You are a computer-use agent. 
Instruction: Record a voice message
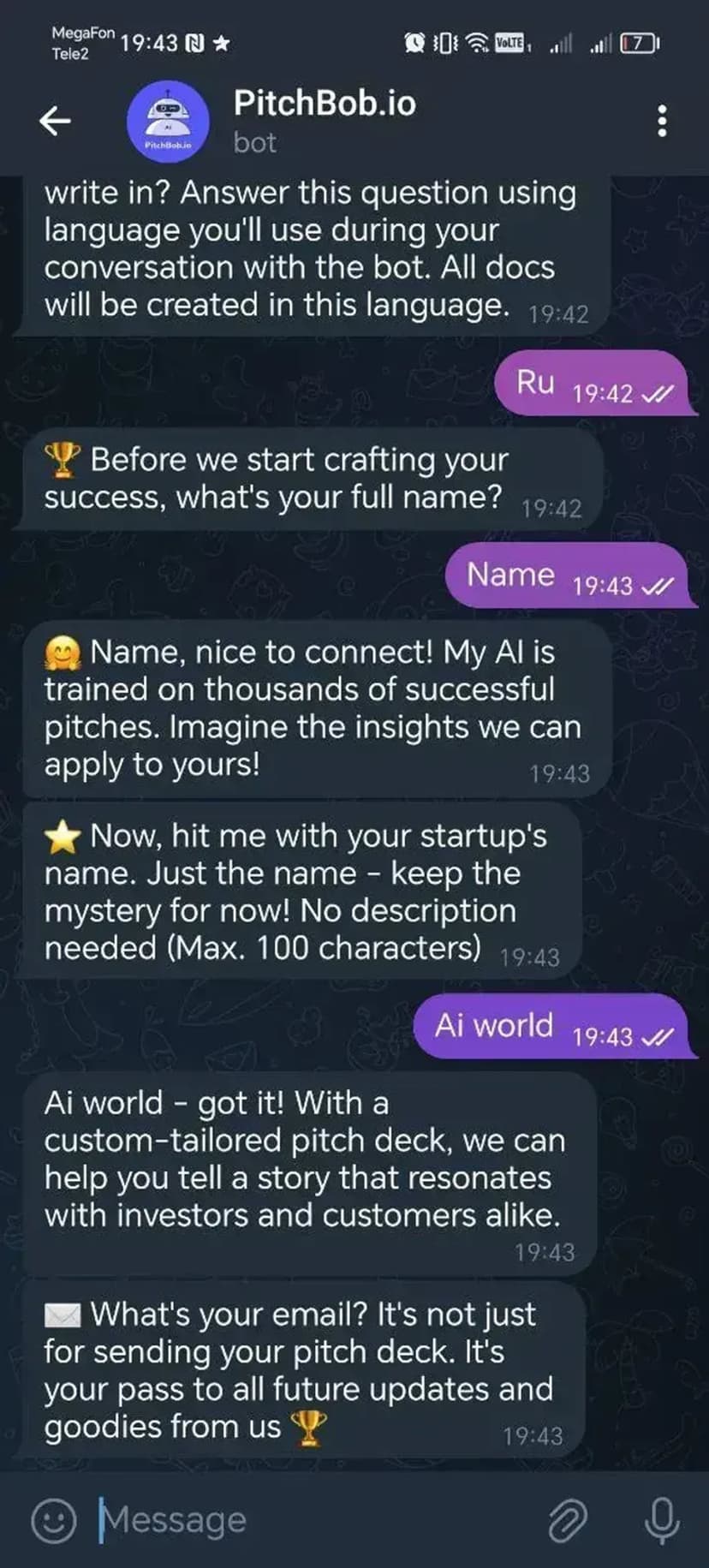[661, 1520]
